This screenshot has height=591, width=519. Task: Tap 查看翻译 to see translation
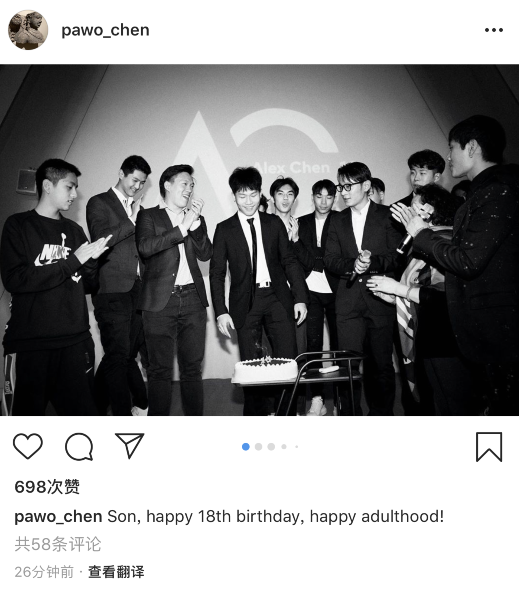coord(116,572)
